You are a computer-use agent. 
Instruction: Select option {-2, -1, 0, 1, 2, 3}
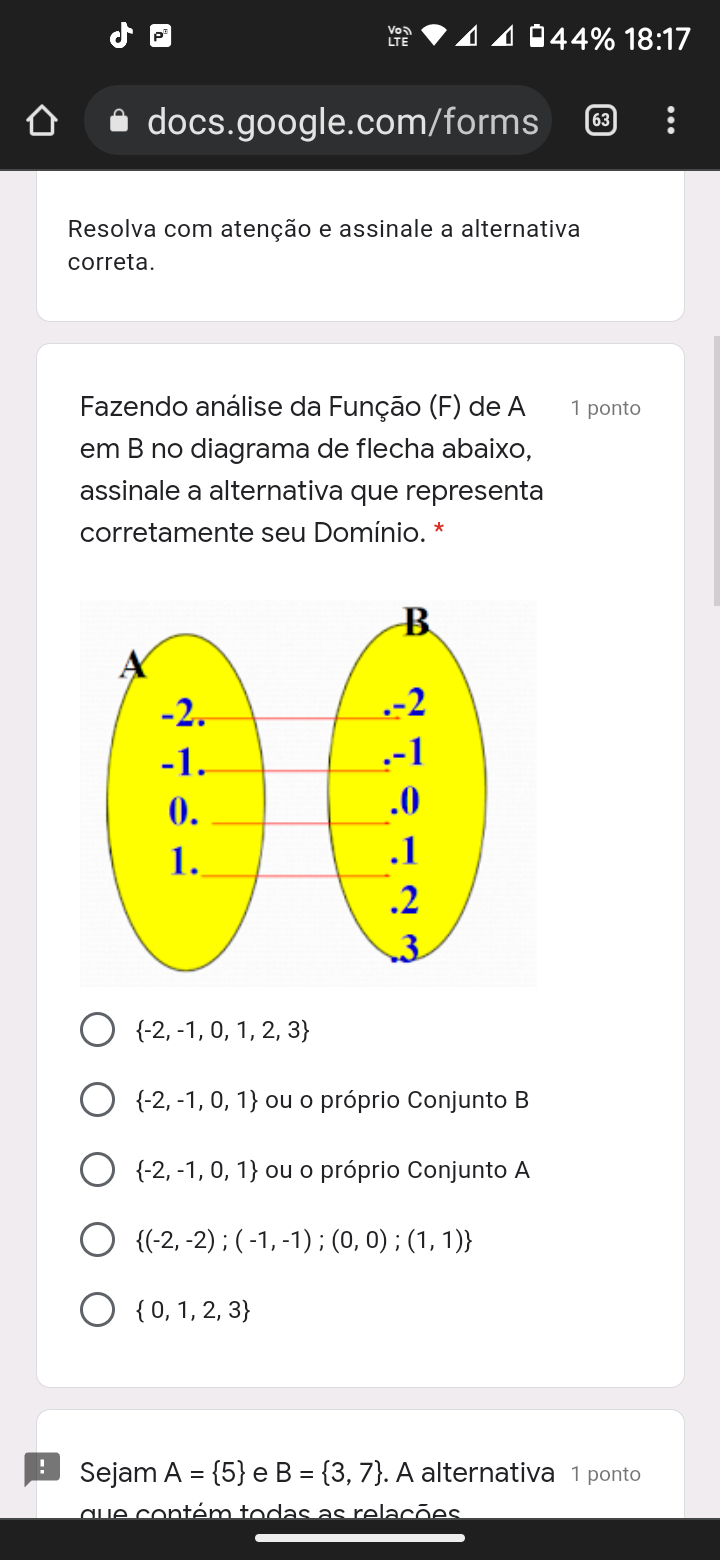point(97,1030)
